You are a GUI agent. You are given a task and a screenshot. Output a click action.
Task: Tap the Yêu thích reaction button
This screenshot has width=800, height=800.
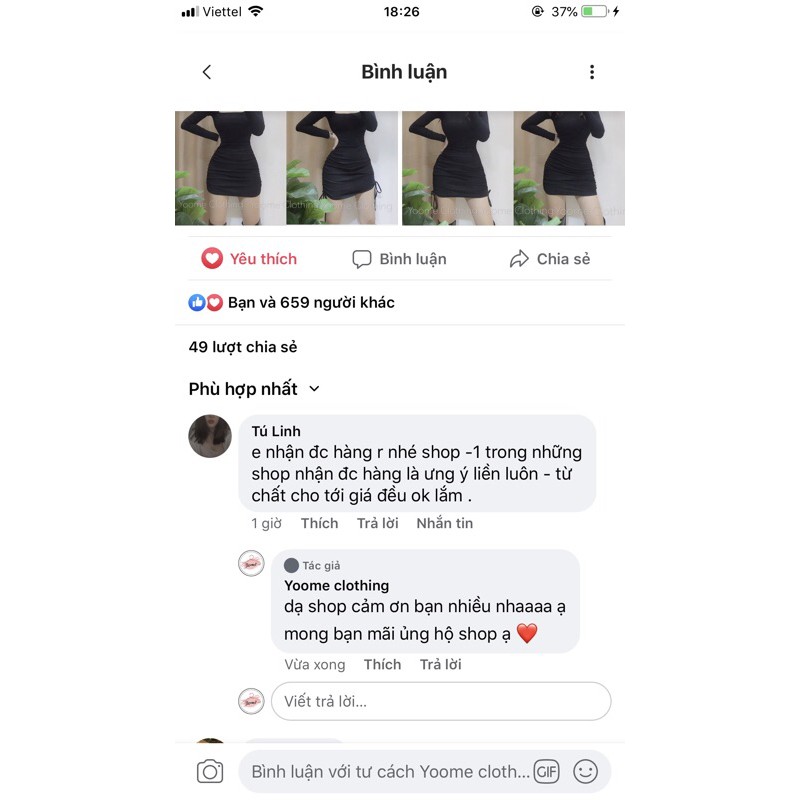pyautogui.click(x=249, y=259)
